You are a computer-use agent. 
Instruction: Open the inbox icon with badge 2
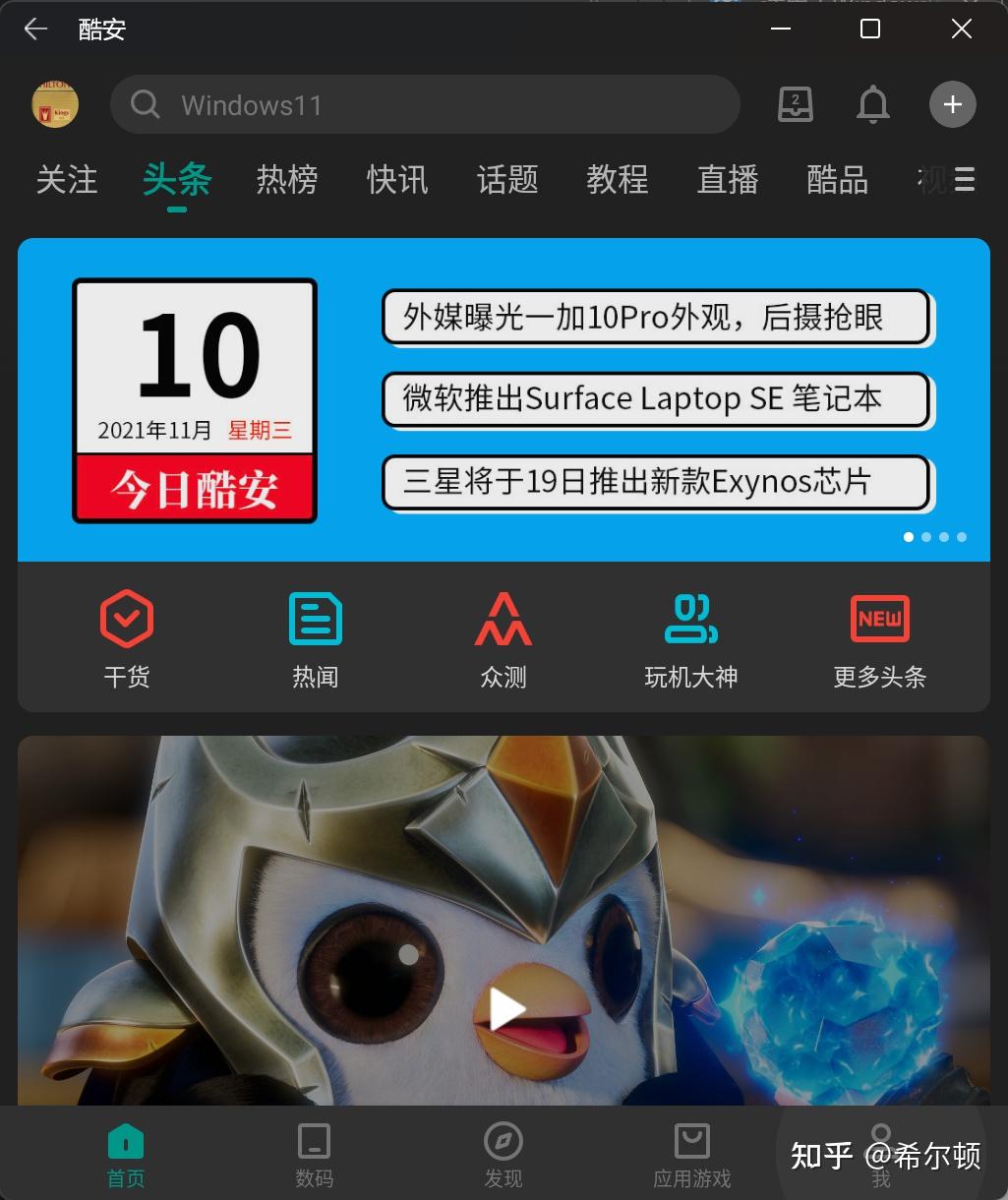click(795, 104)
